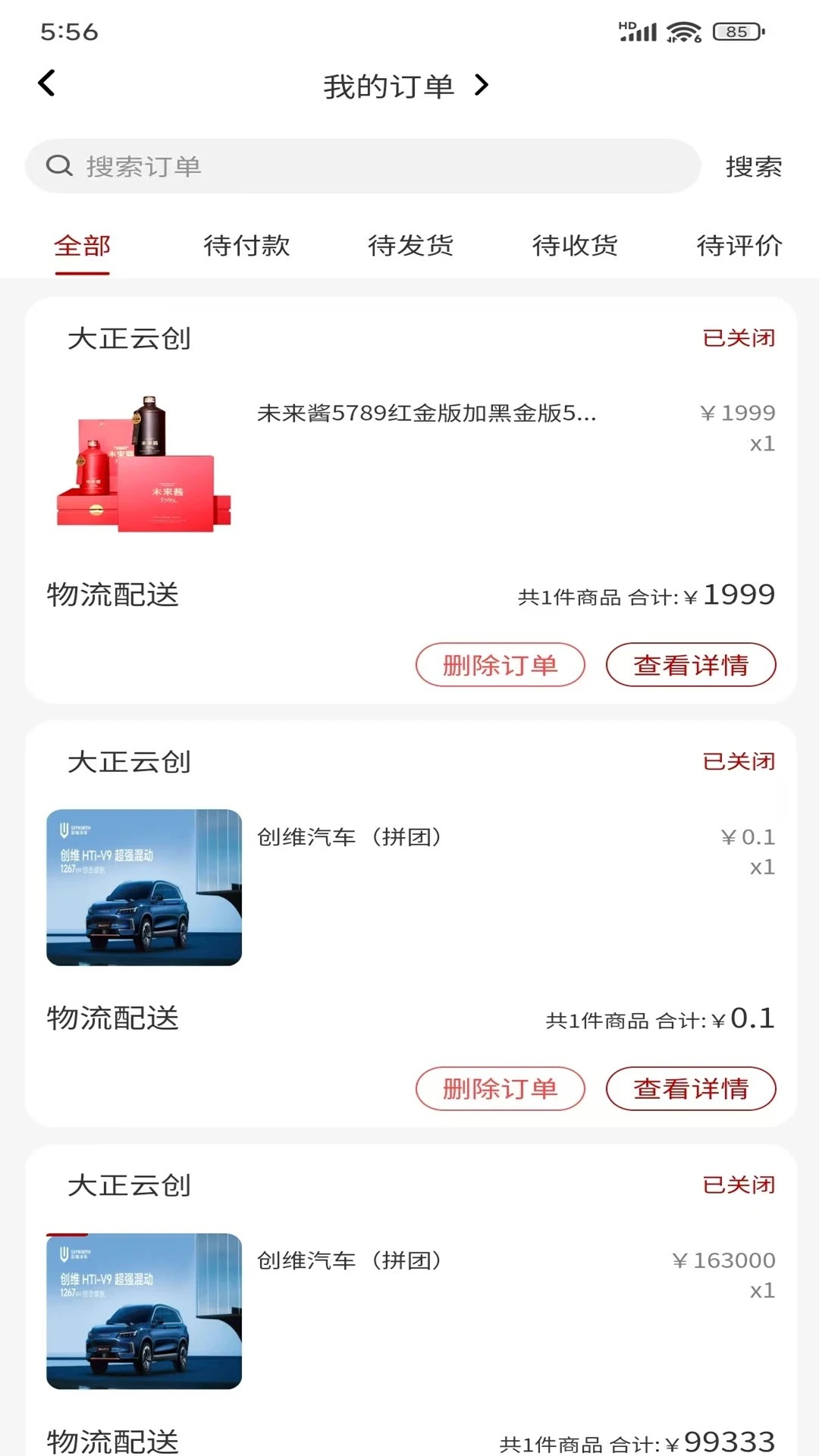
Task: Select the 待收货 category
Action: (x=574, y=246)
